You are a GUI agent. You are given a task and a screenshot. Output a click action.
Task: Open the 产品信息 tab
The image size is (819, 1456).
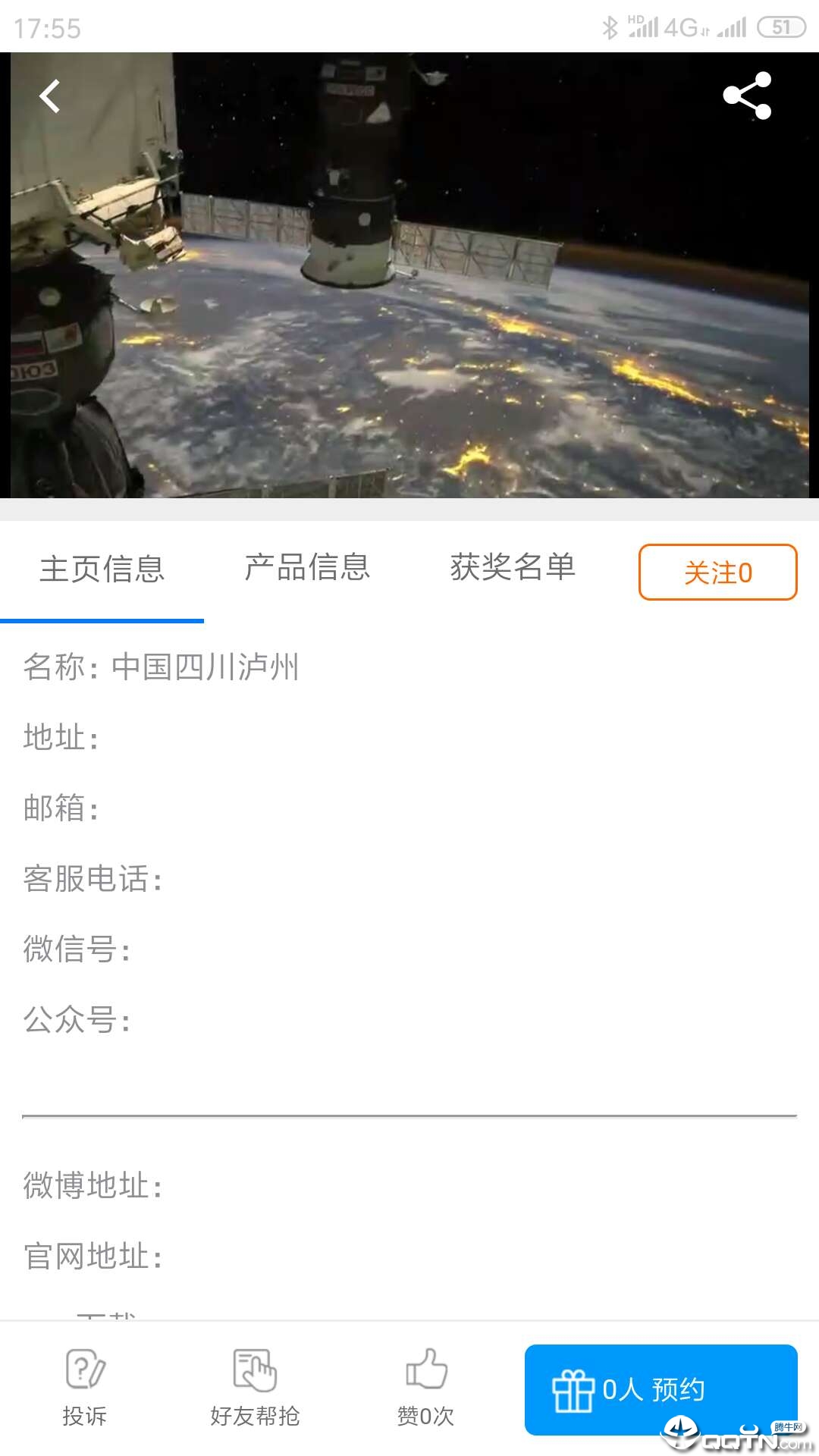(307, 567)
